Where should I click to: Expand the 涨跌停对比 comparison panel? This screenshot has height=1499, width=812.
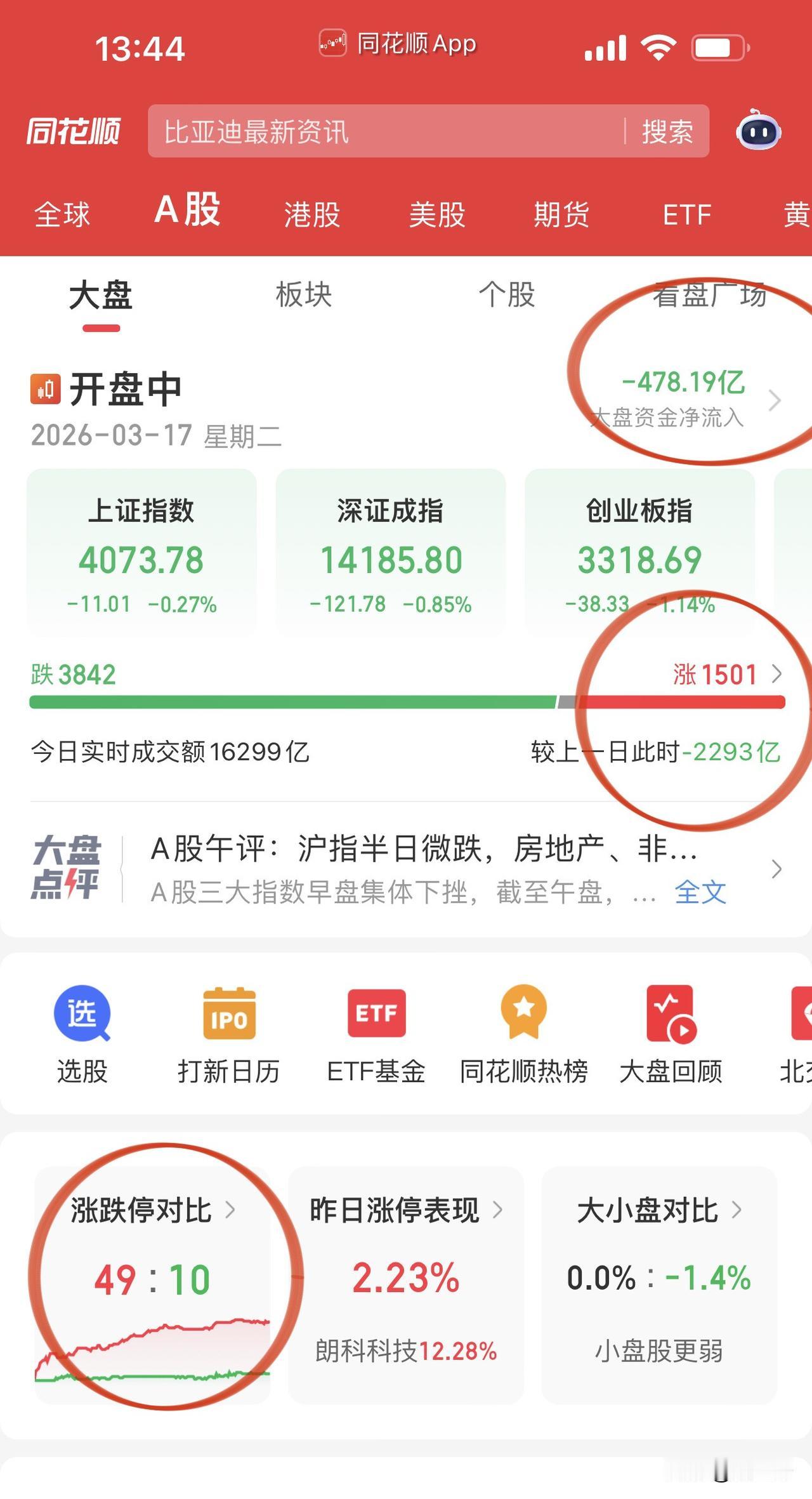141,1209
